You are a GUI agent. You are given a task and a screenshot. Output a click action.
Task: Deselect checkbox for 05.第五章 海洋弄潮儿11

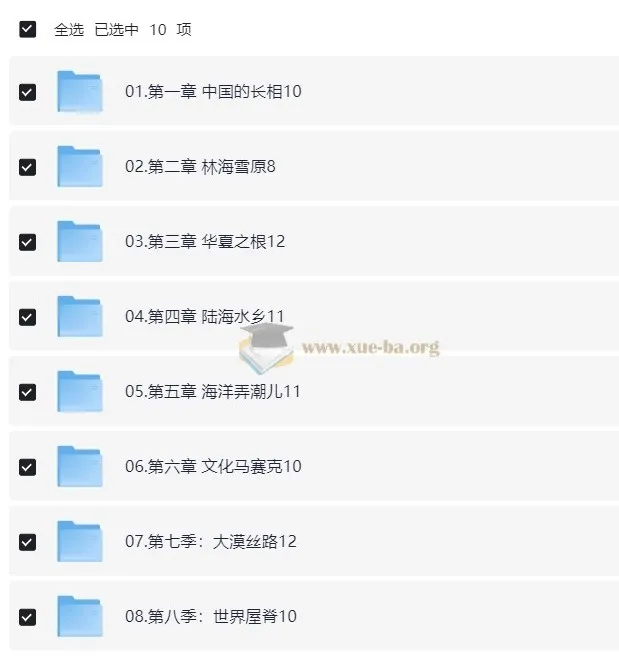click(x=28, y=392)
